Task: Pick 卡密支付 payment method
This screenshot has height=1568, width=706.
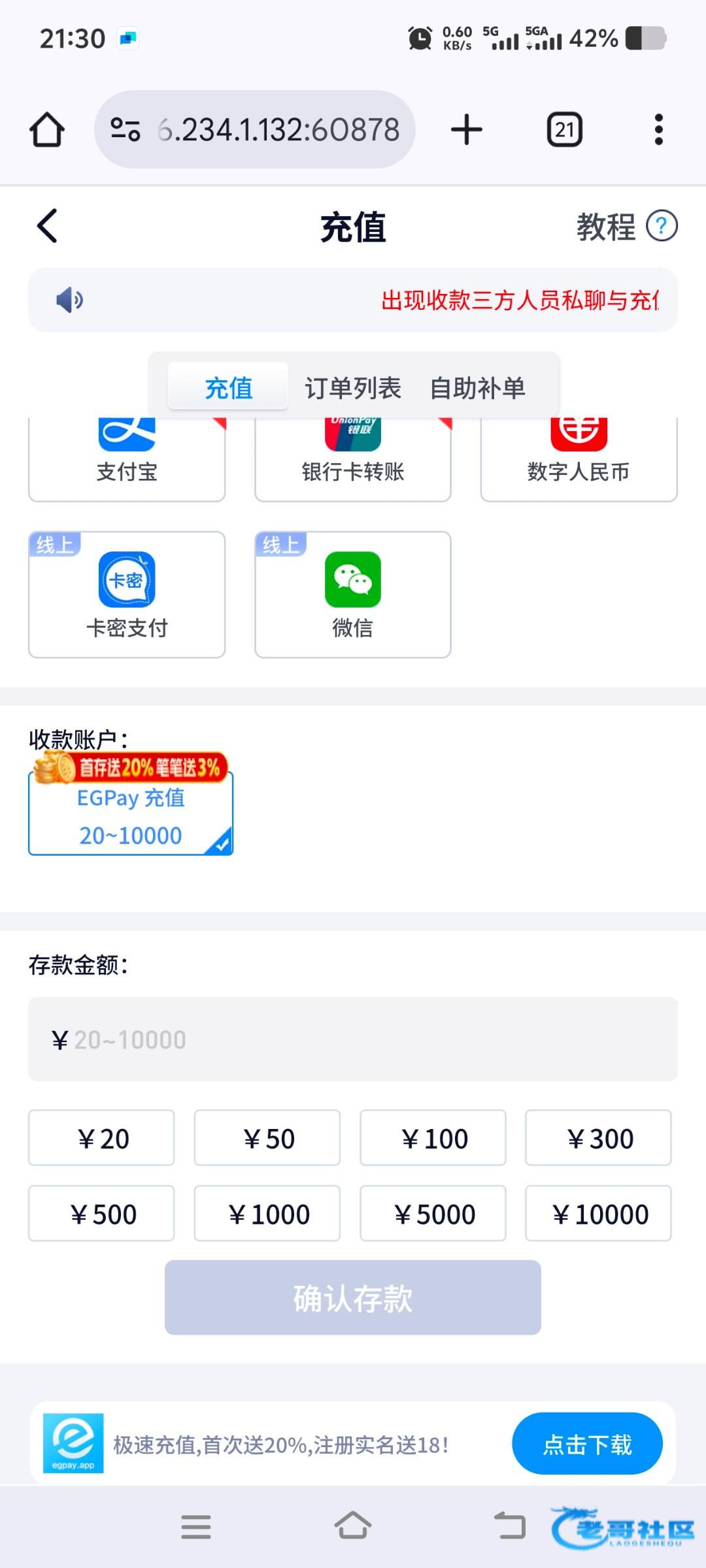Action: [127, 594]
